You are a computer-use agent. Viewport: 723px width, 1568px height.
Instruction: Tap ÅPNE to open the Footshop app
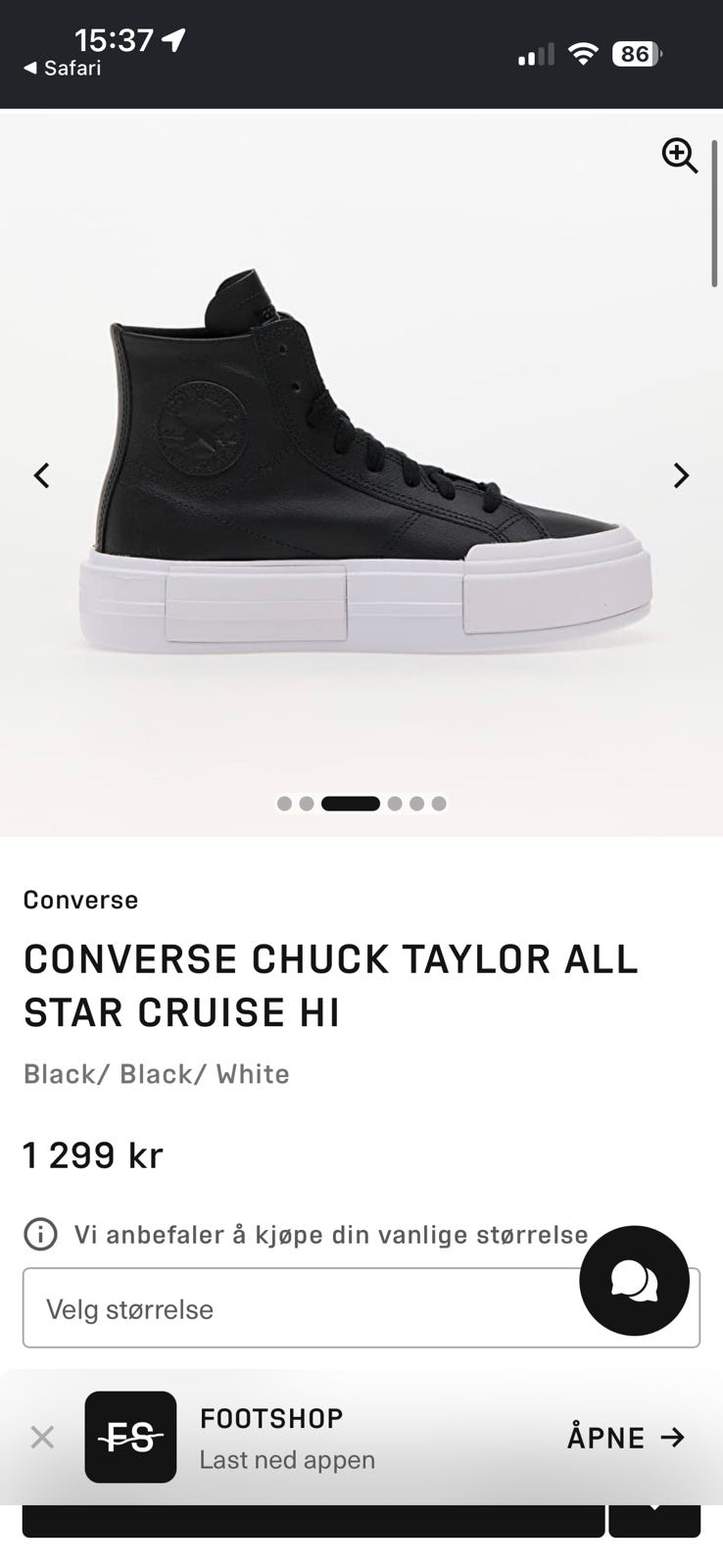coord(626,1438)
